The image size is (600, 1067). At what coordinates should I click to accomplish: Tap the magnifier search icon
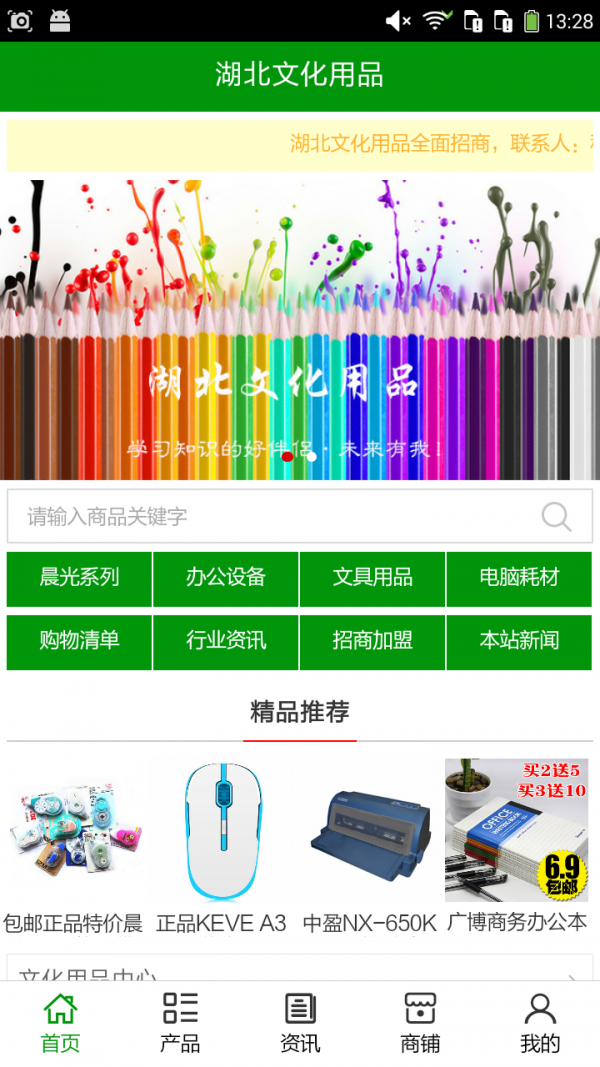click(x=556, y=516)
